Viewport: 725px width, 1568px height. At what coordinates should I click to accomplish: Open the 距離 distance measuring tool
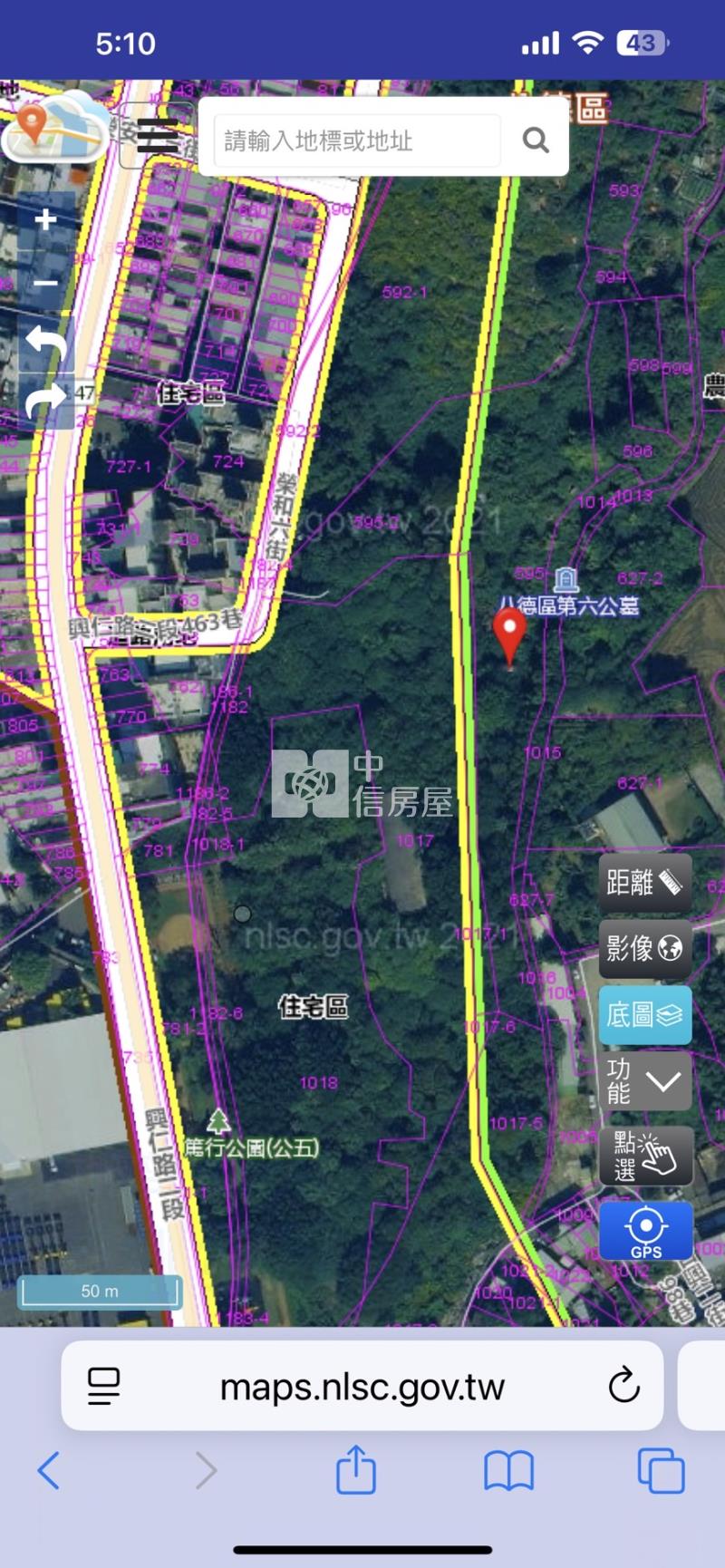[x=644, y=882]
